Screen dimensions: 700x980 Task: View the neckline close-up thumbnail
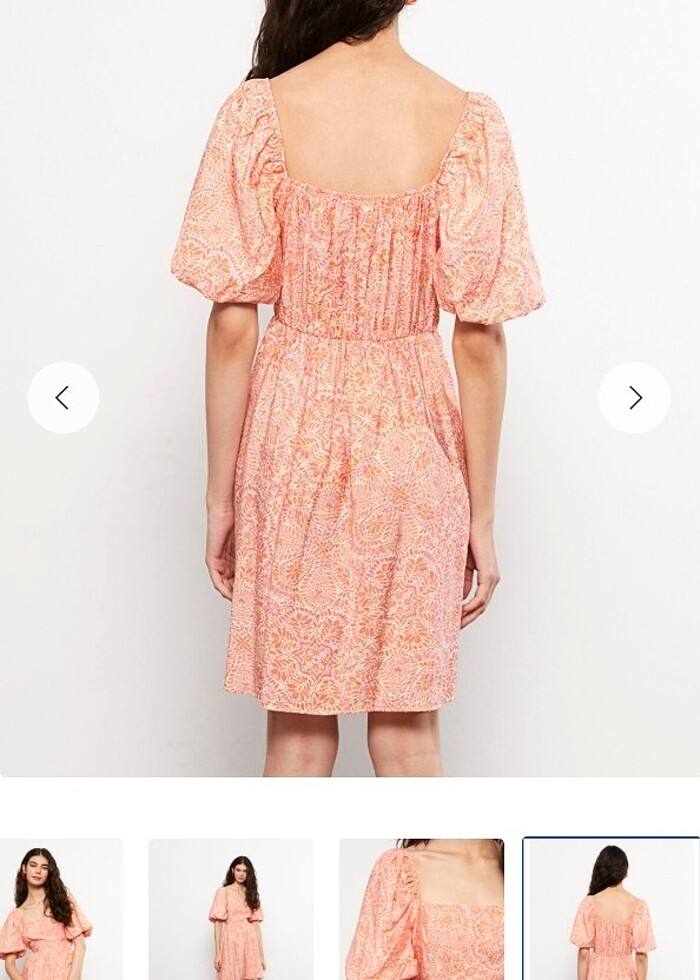tap(421, 908)
